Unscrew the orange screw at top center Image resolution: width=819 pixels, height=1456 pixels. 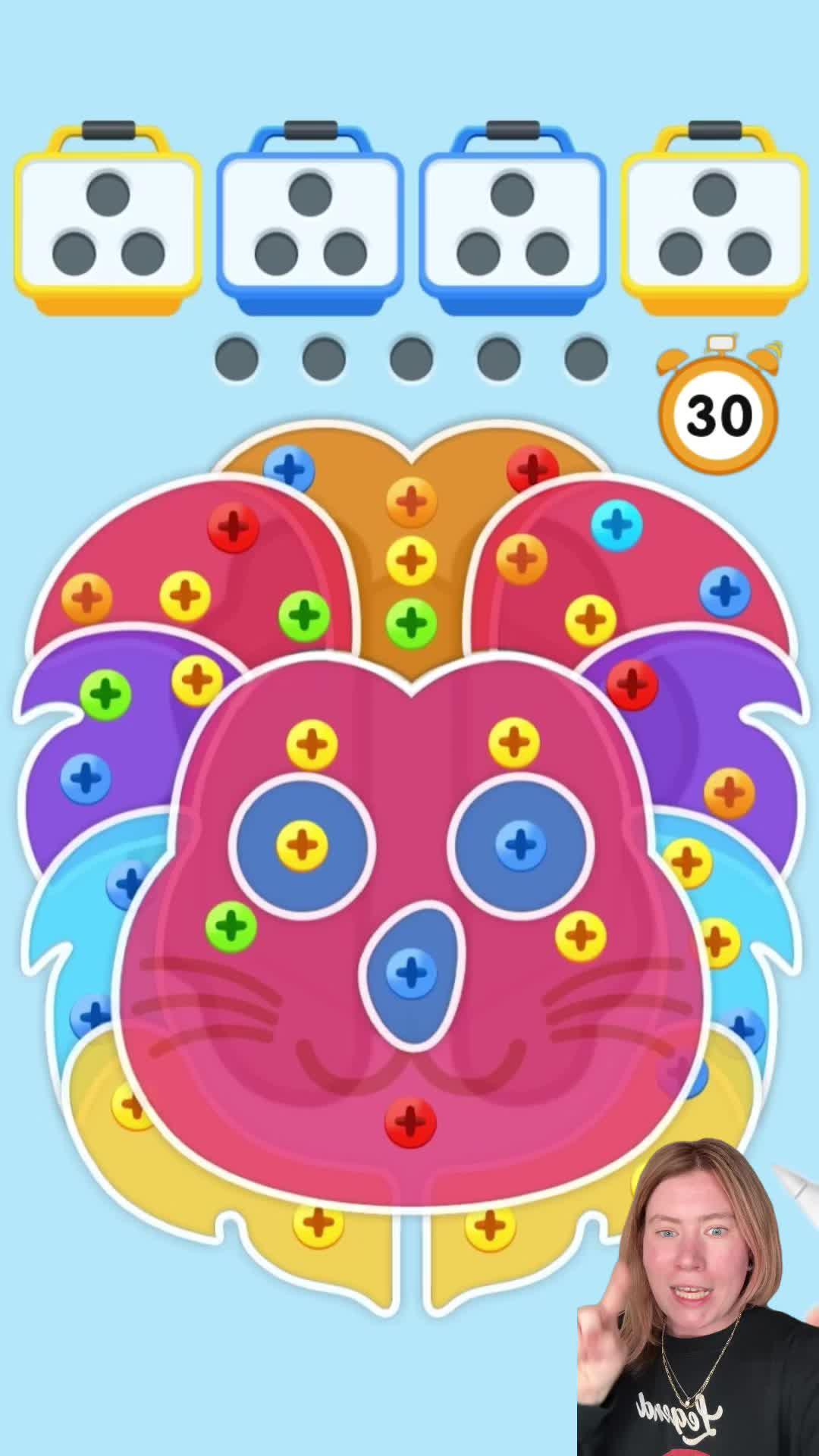click(x=411, y=502)
